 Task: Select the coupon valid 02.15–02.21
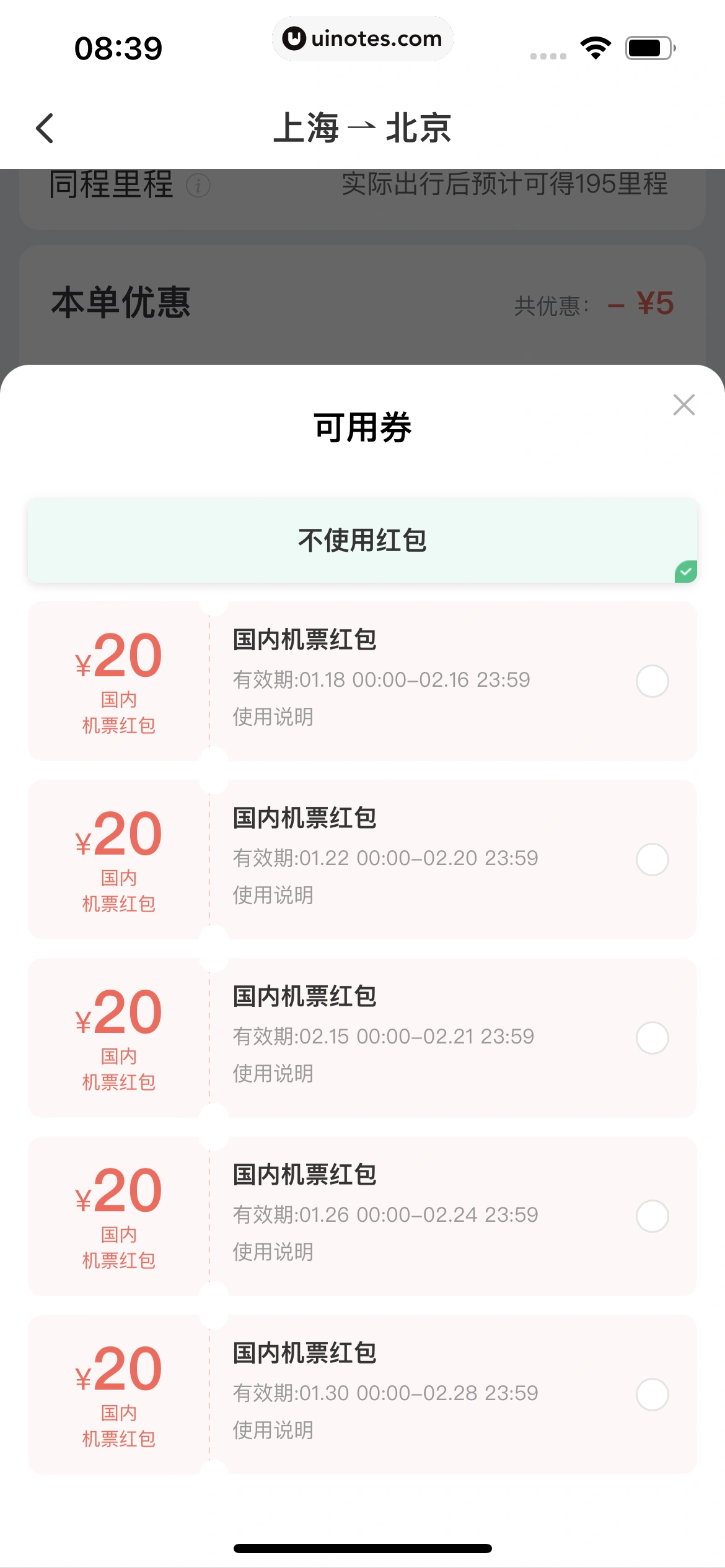click(652, 1038)
